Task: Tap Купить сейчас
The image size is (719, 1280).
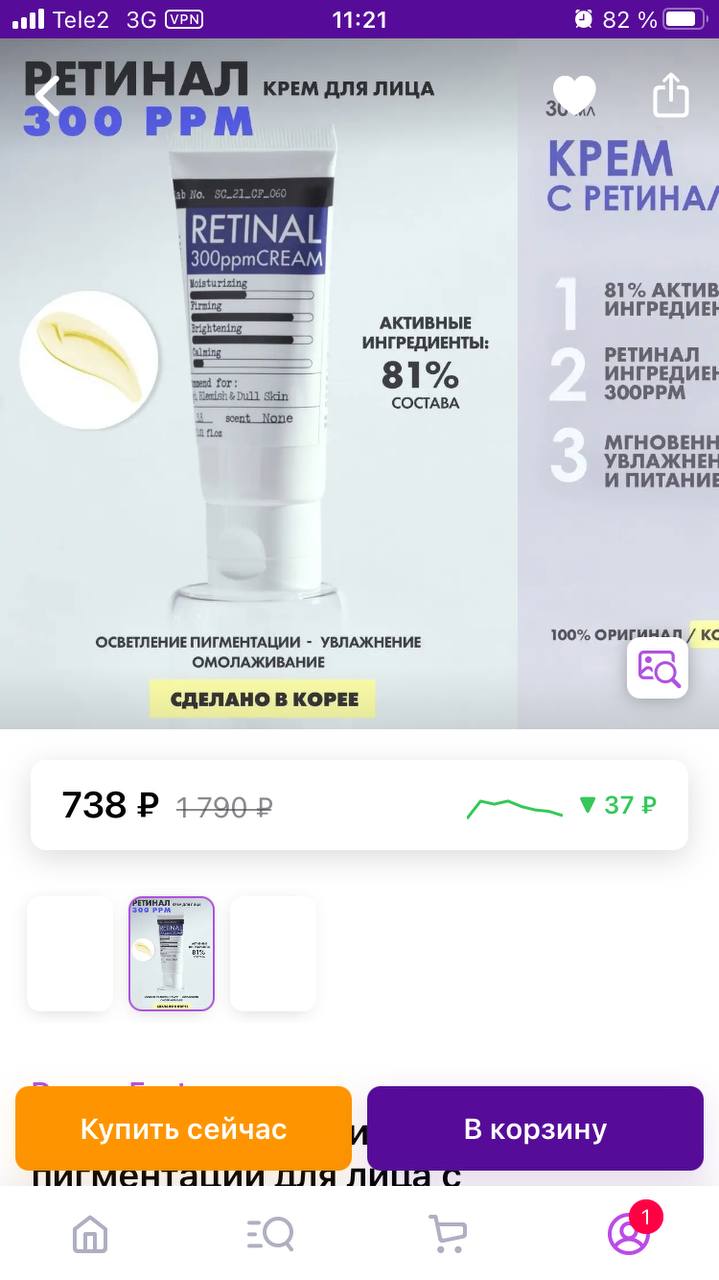Action: point(184,1129)
